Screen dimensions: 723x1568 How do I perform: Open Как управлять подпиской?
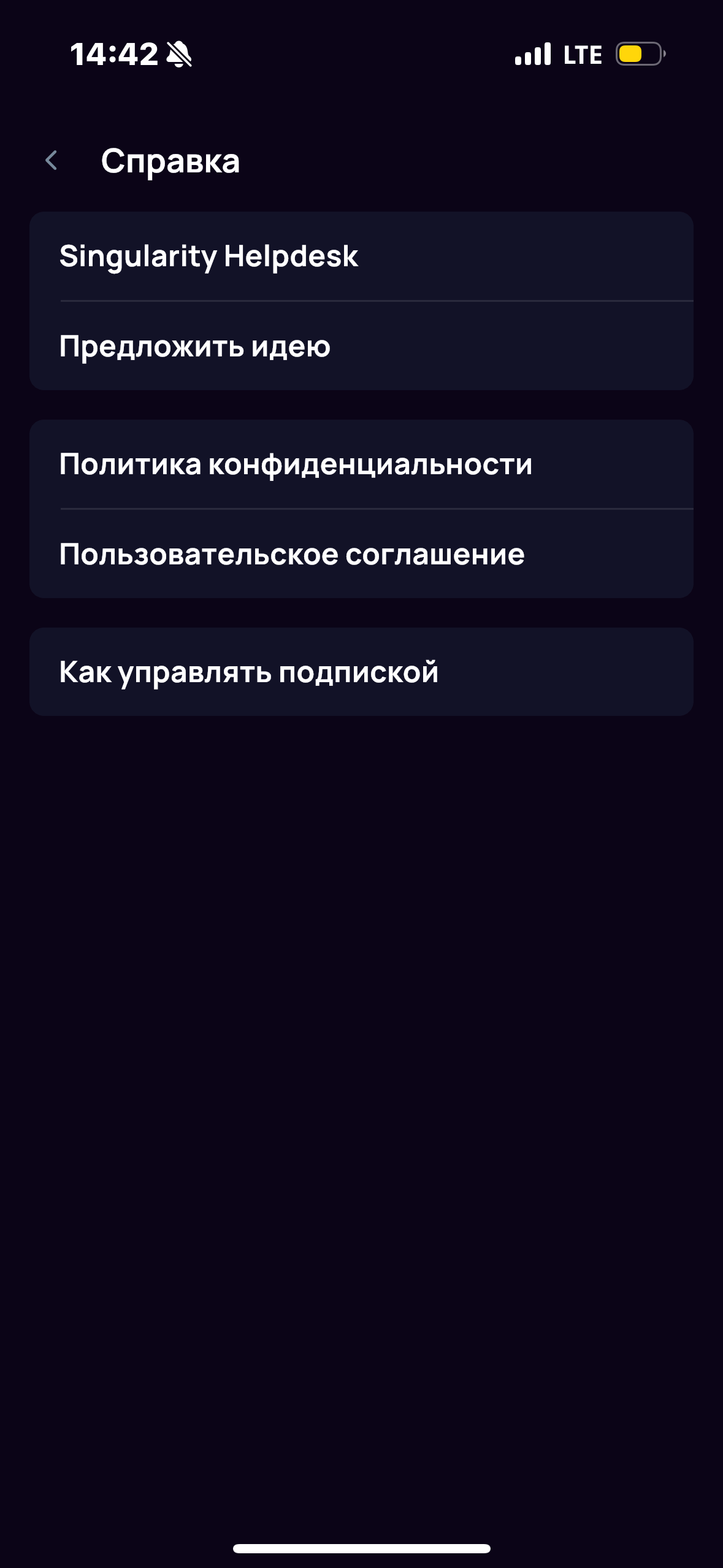[361, 672]
